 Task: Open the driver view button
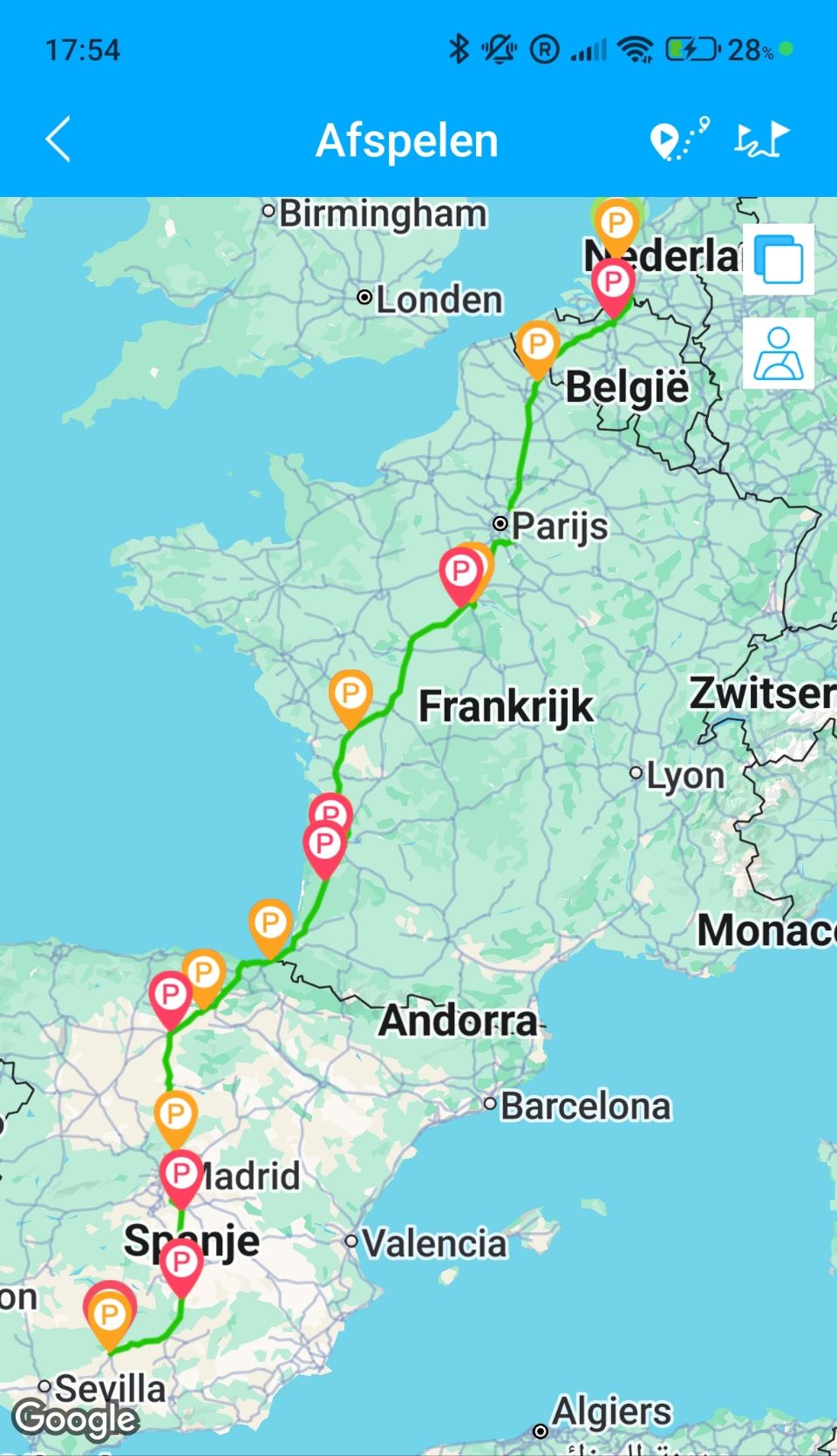[778, 353]
